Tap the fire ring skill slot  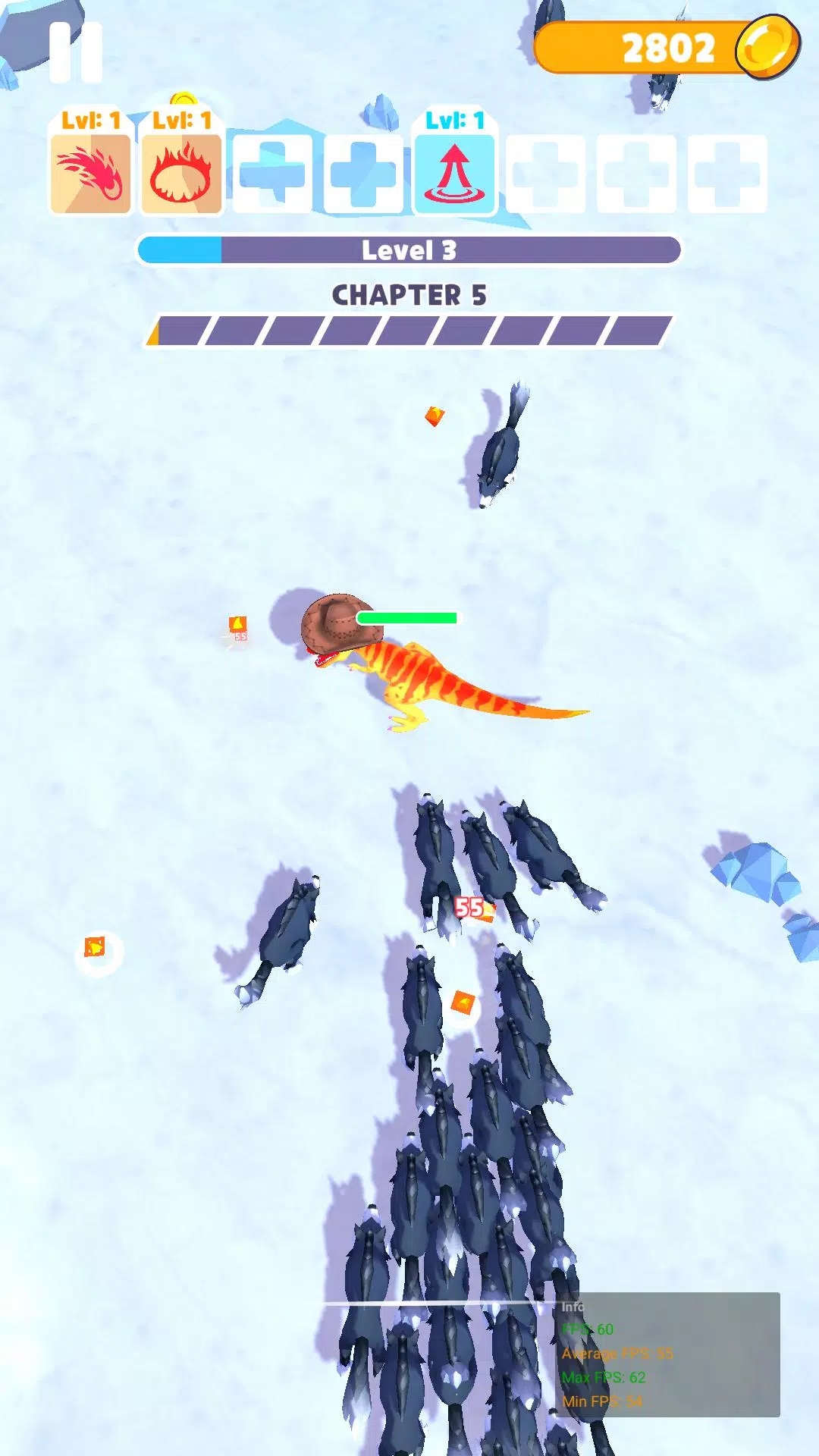181,174
